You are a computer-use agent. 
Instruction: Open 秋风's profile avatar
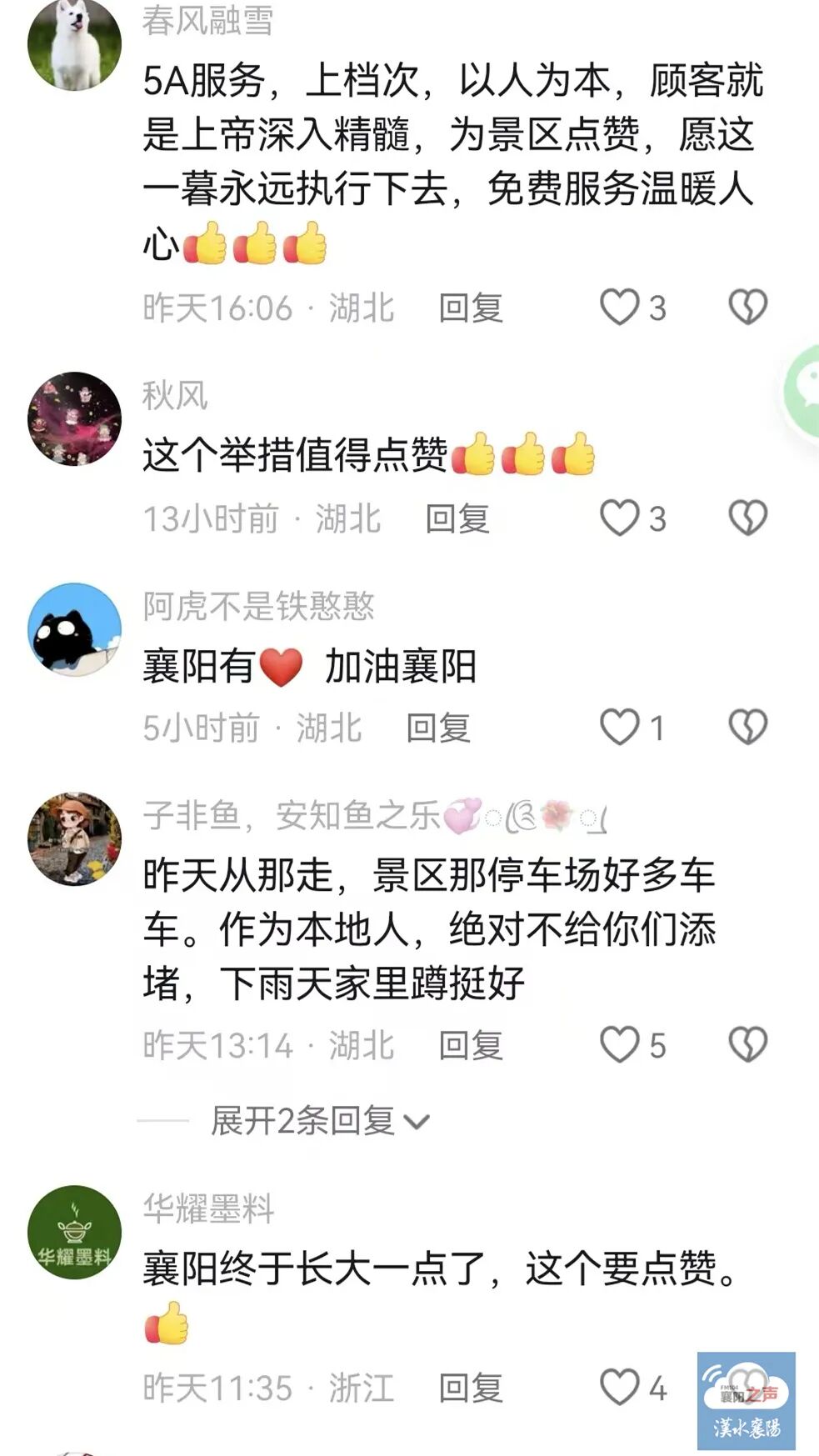pos(74,418)
